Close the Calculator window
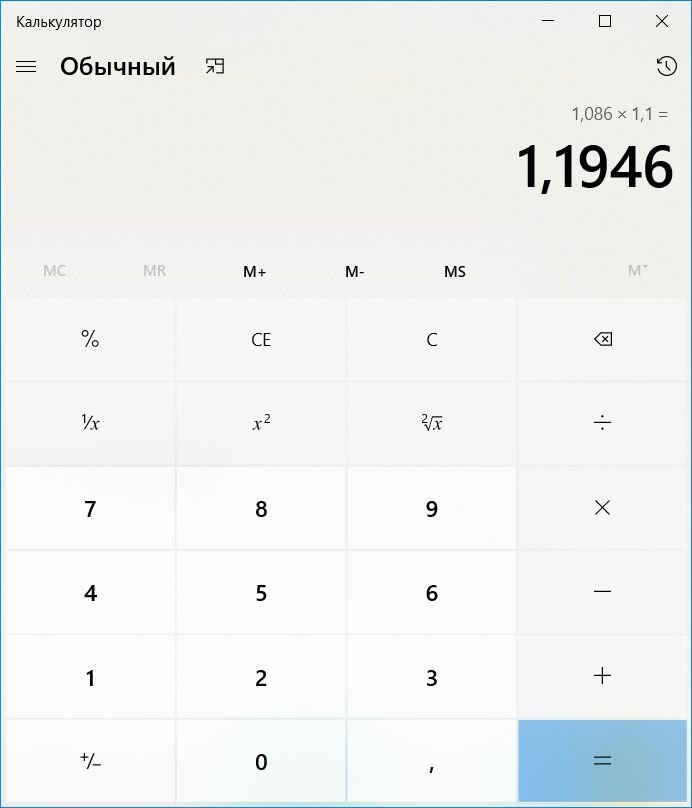 pos(662,21)
